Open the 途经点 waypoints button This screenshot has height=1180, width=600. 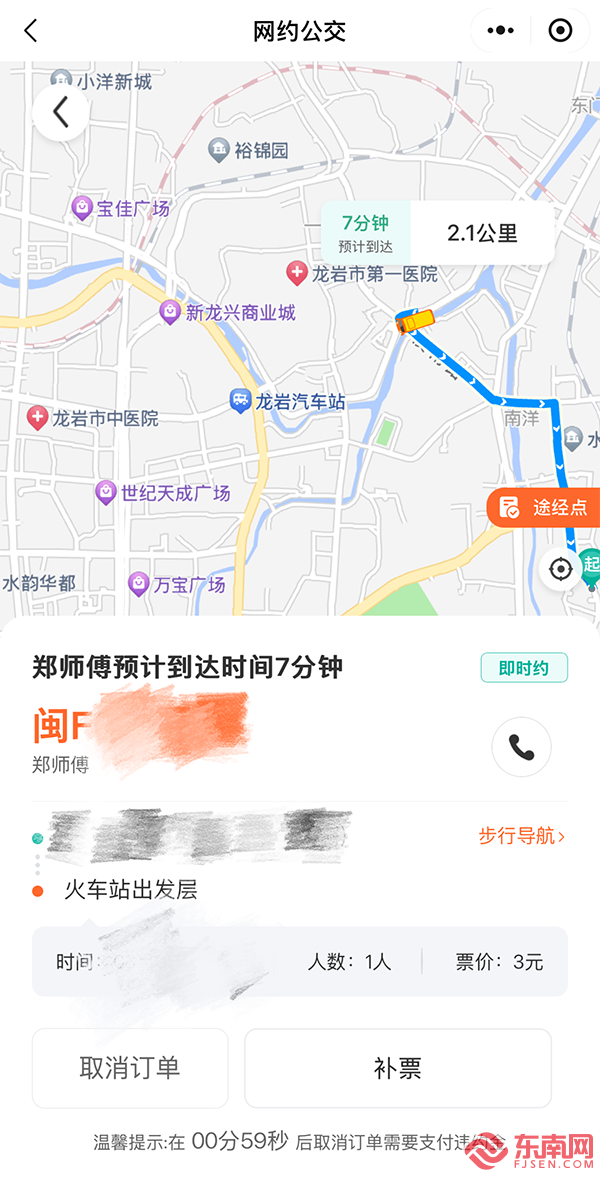(x=544, y=507)
